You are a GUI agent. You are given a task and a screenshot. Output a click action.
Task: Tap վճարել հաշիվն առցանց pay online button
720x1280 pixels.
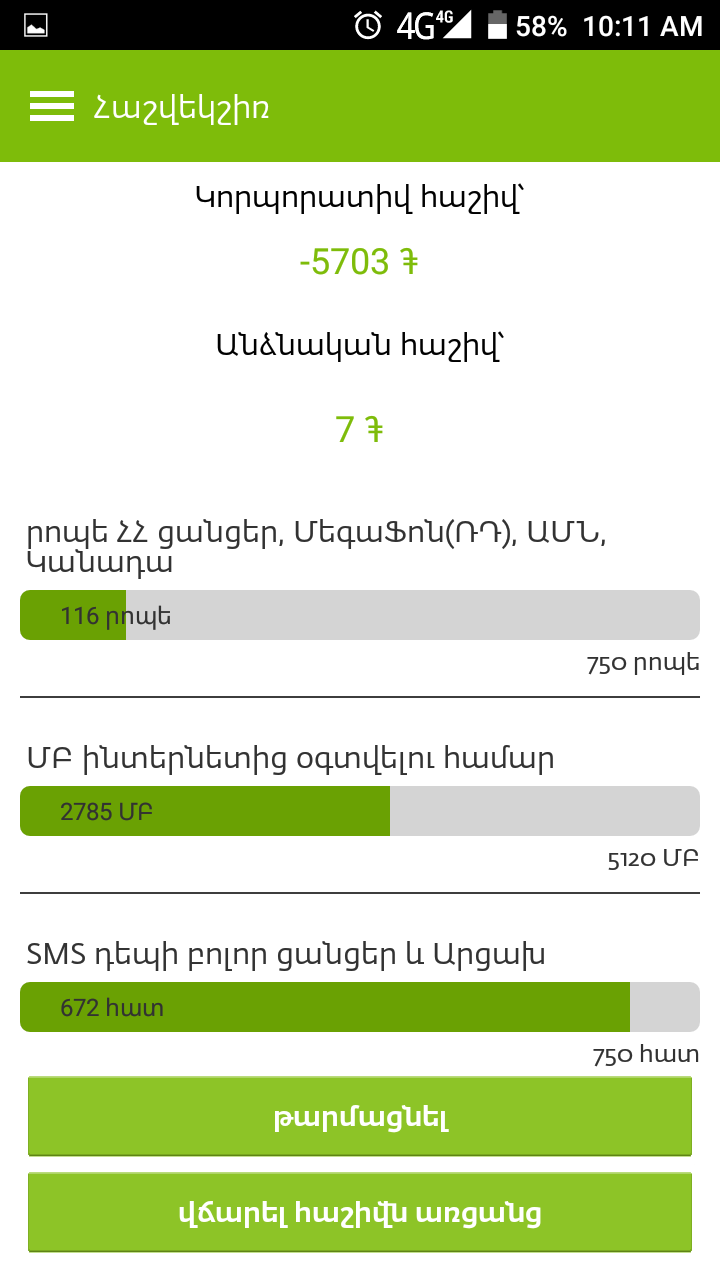tap(360, 1213)
